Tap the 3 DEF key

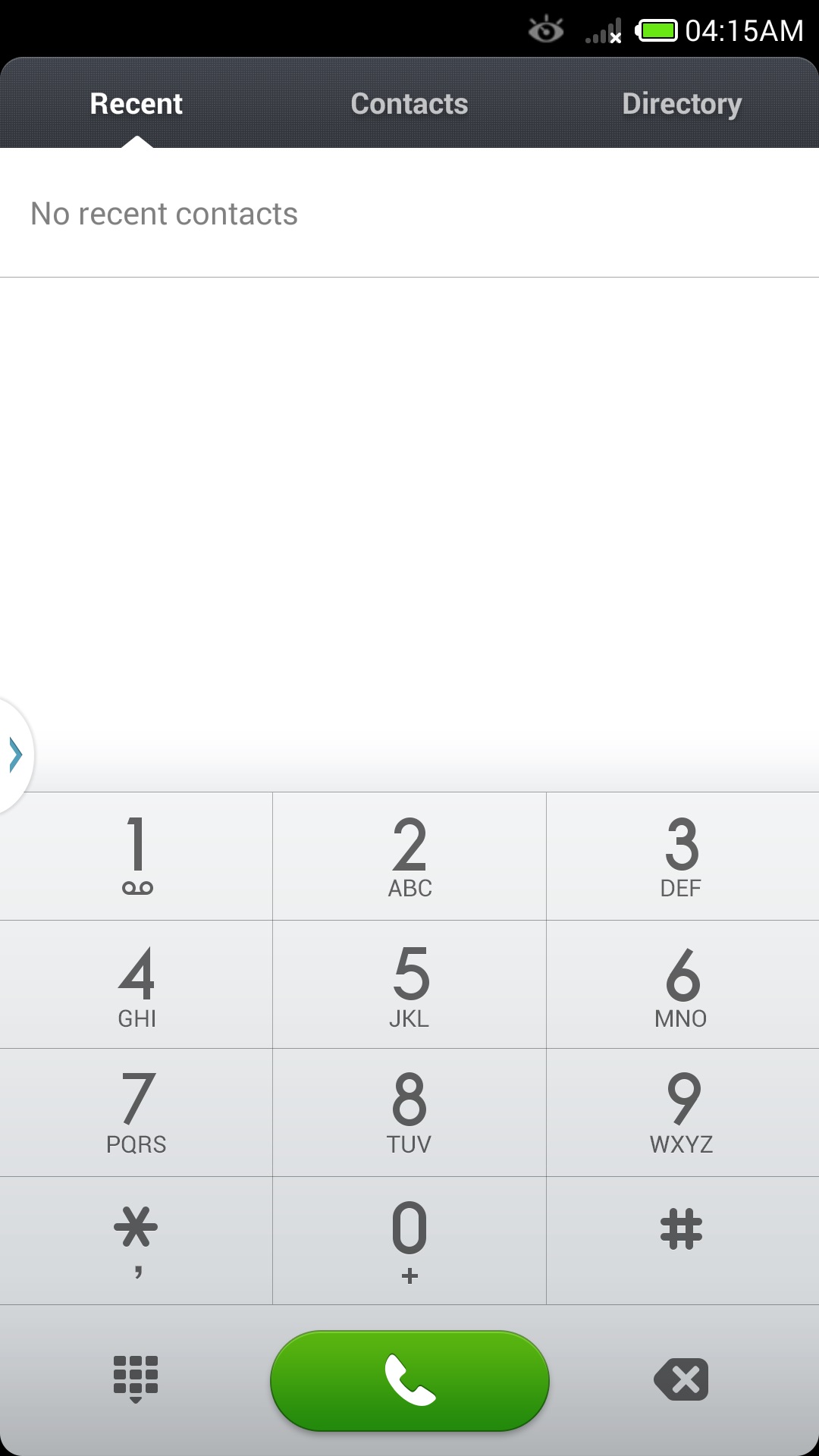[682, 856]
